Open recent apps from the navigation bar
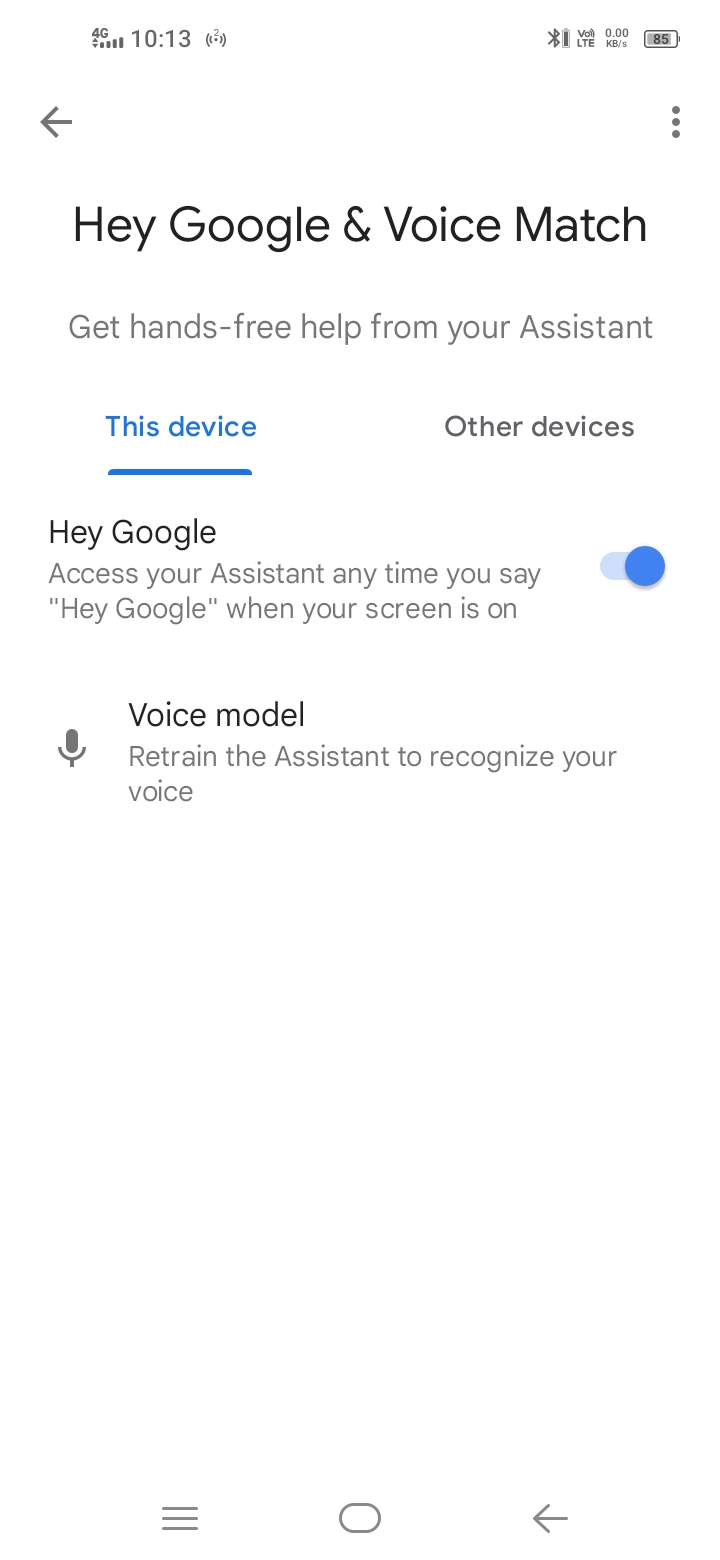 click(x=180, y=1518)
